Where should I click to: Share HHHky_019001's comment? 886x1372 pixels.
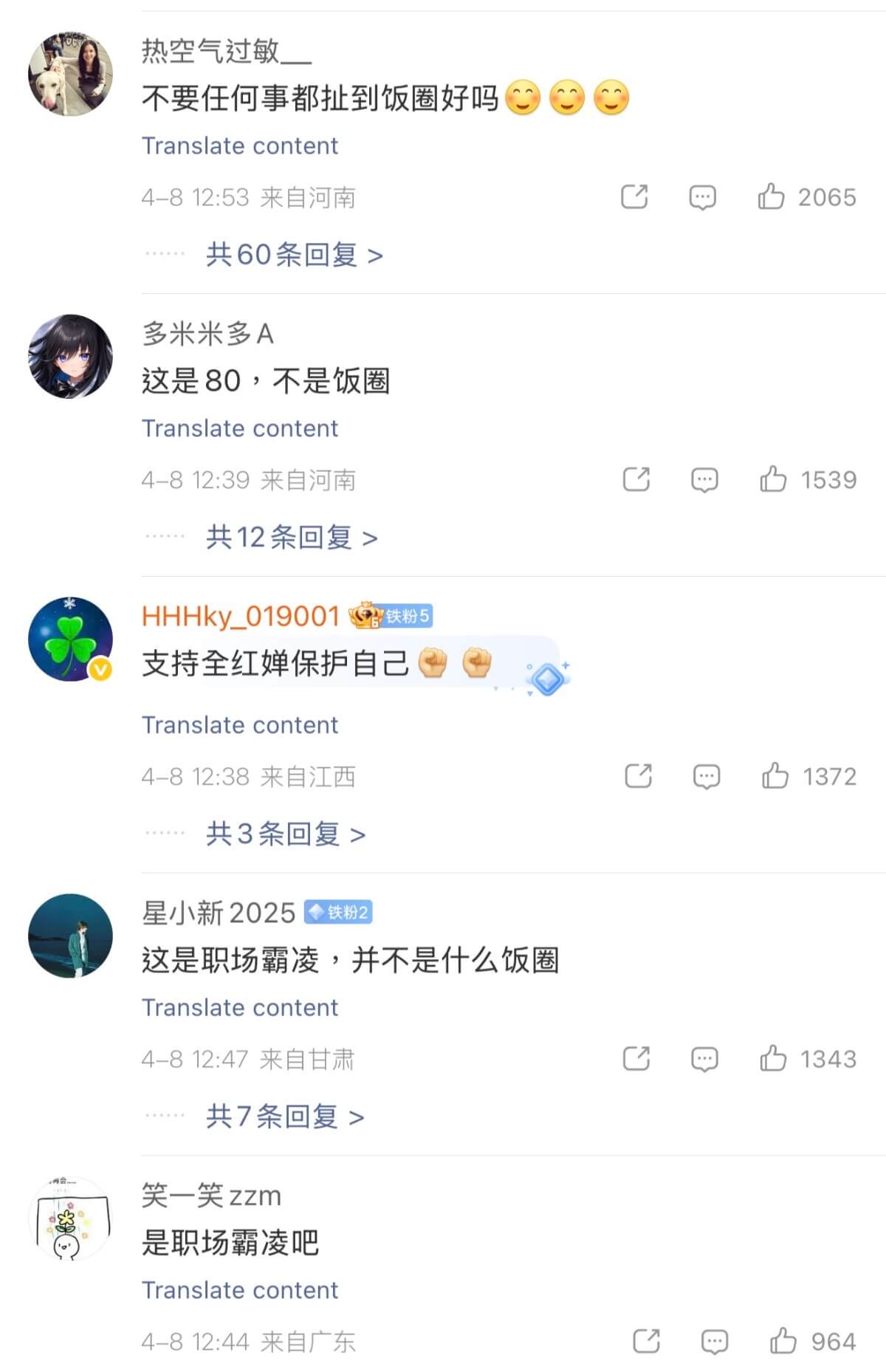point(639,777)
